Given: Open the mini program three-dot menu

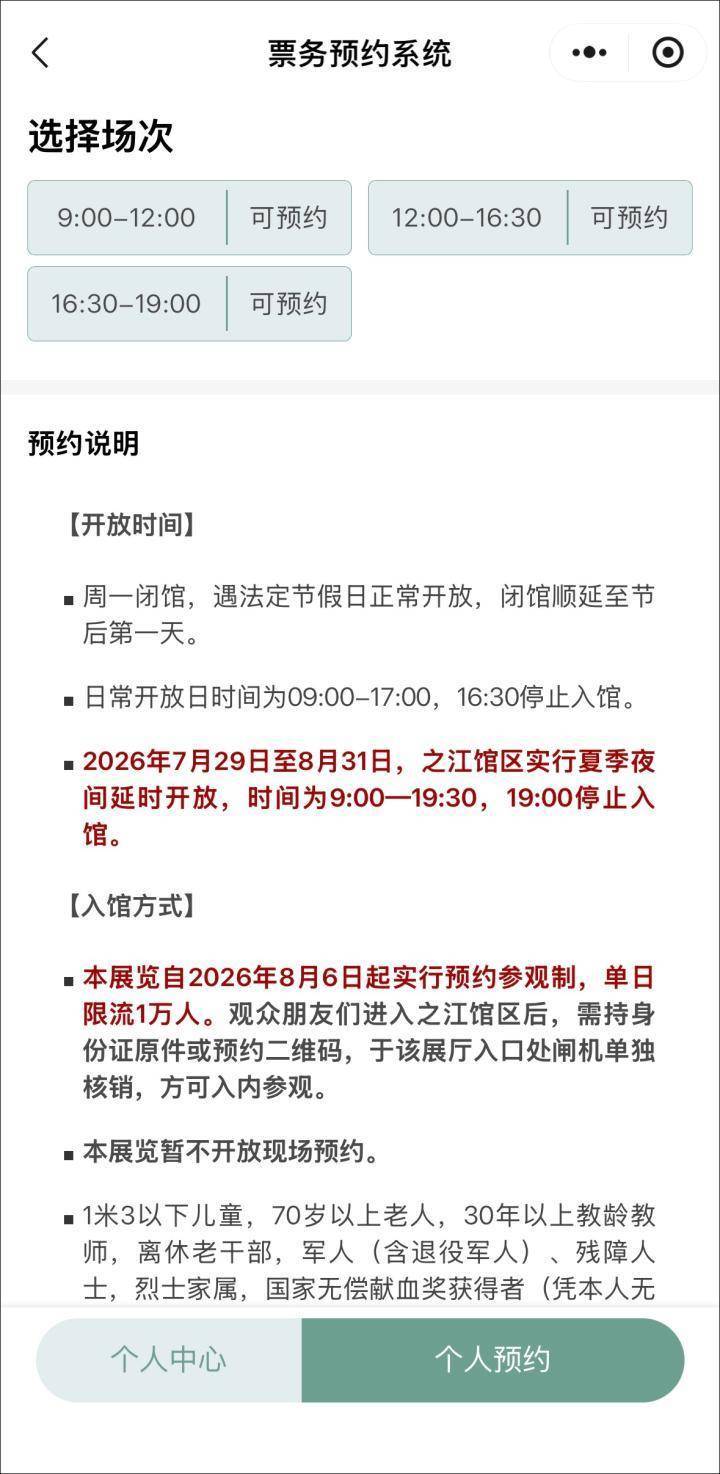Looking at the screenshot, I should pyautogui.click(x=589, y=52).
